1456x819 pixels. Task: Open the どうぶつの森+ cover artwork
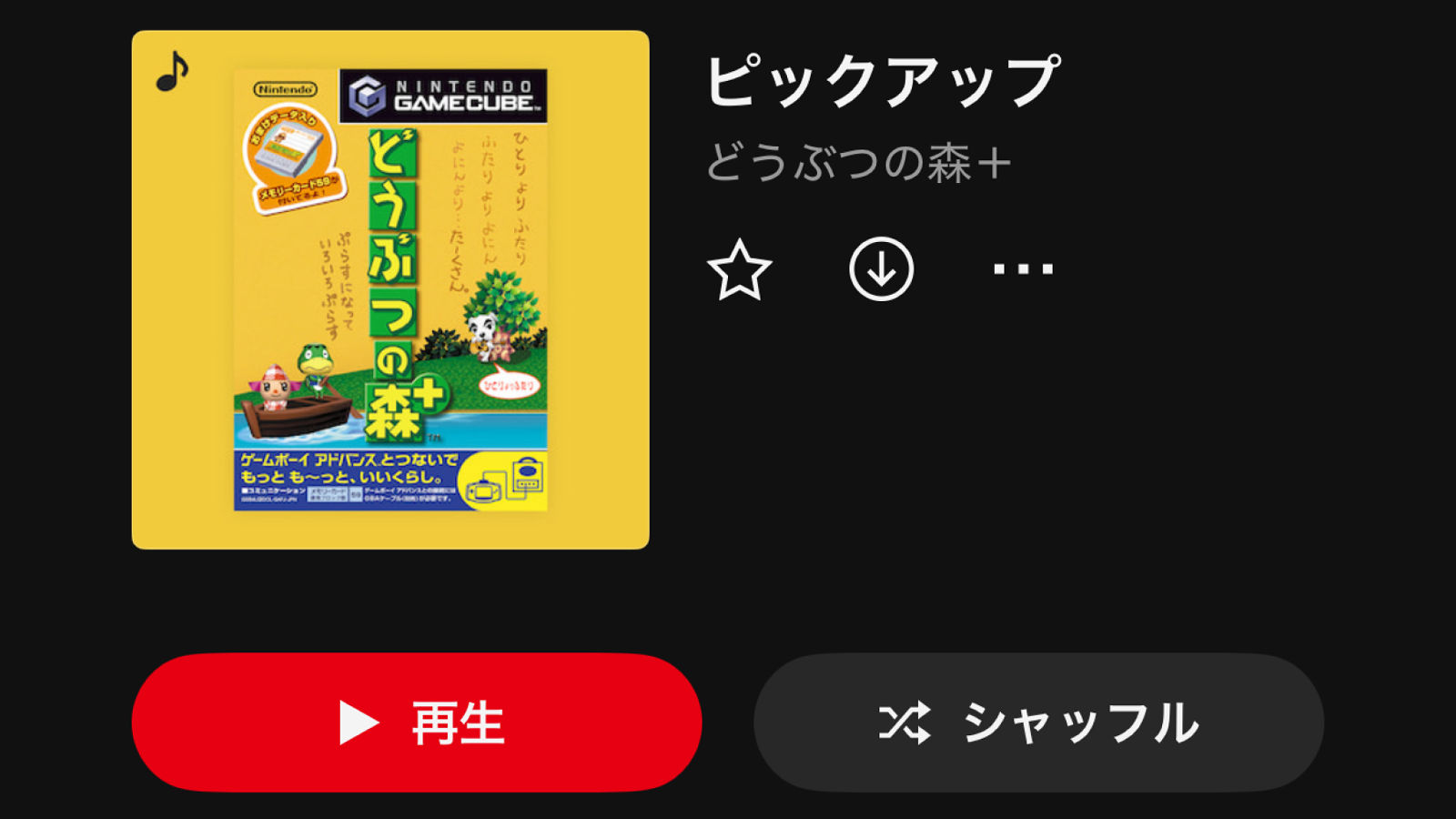point(390,289)
